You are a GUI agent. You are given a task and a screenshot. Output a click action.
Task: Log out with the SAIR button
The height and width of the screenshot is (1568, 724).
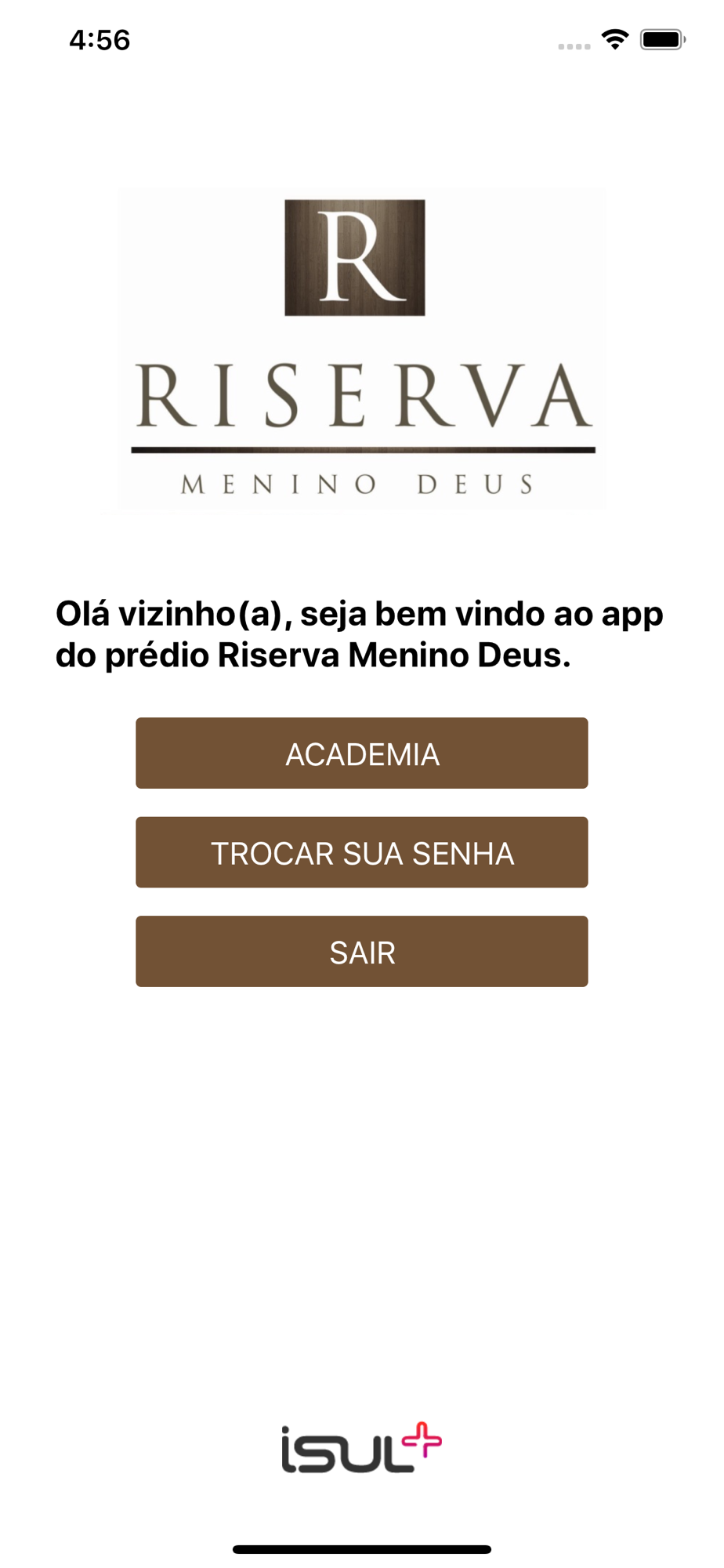[x=361, y=951]
